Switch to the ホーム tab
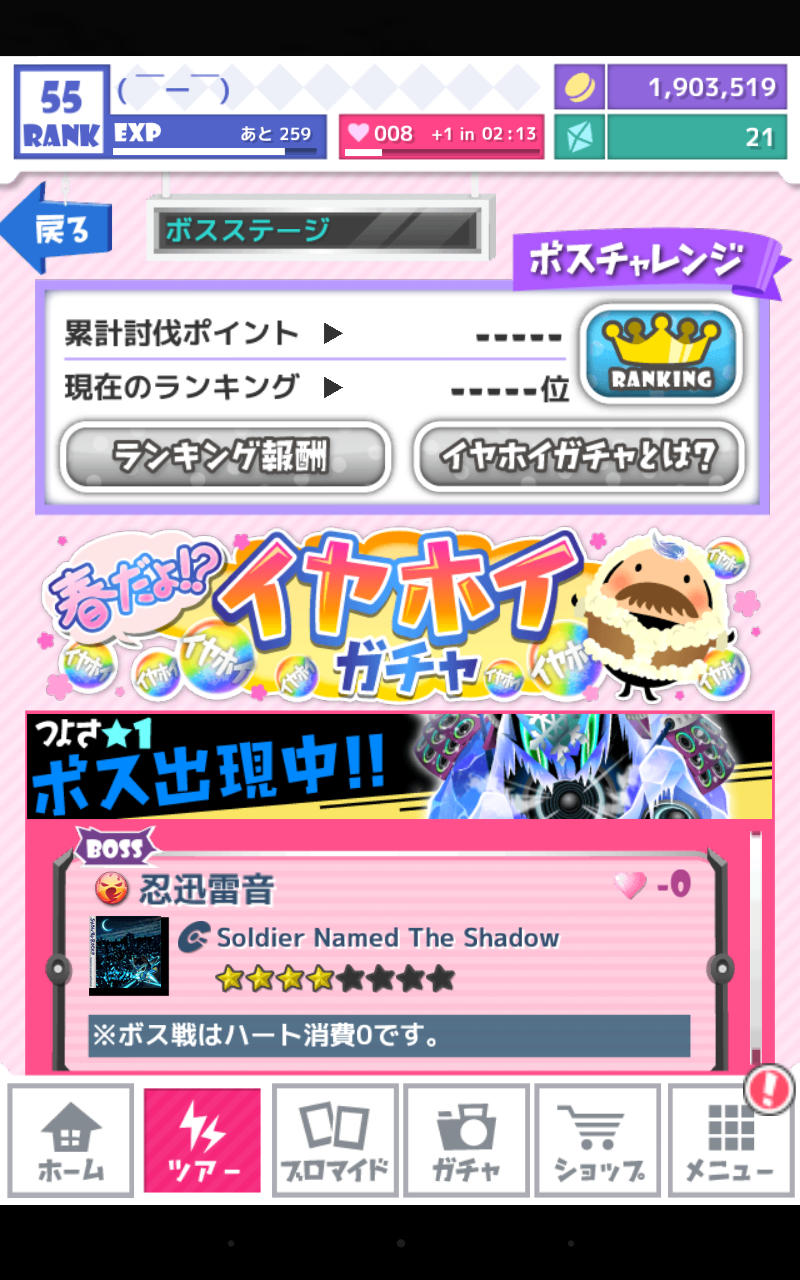The height and width of the screenshot is (1280, 800). coord(71,1141)
